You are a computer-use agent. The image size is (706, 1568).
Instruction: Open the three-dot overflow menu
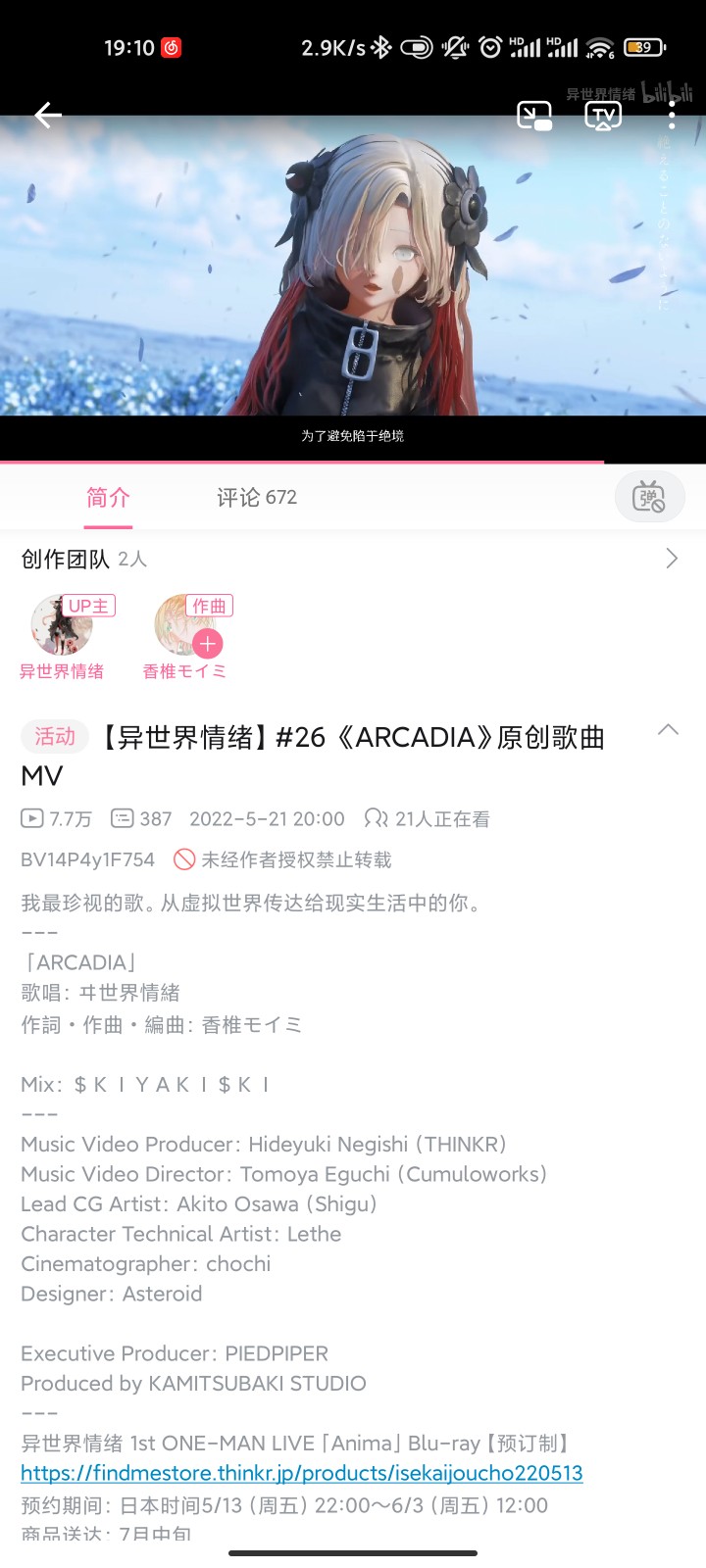[672, 116]
